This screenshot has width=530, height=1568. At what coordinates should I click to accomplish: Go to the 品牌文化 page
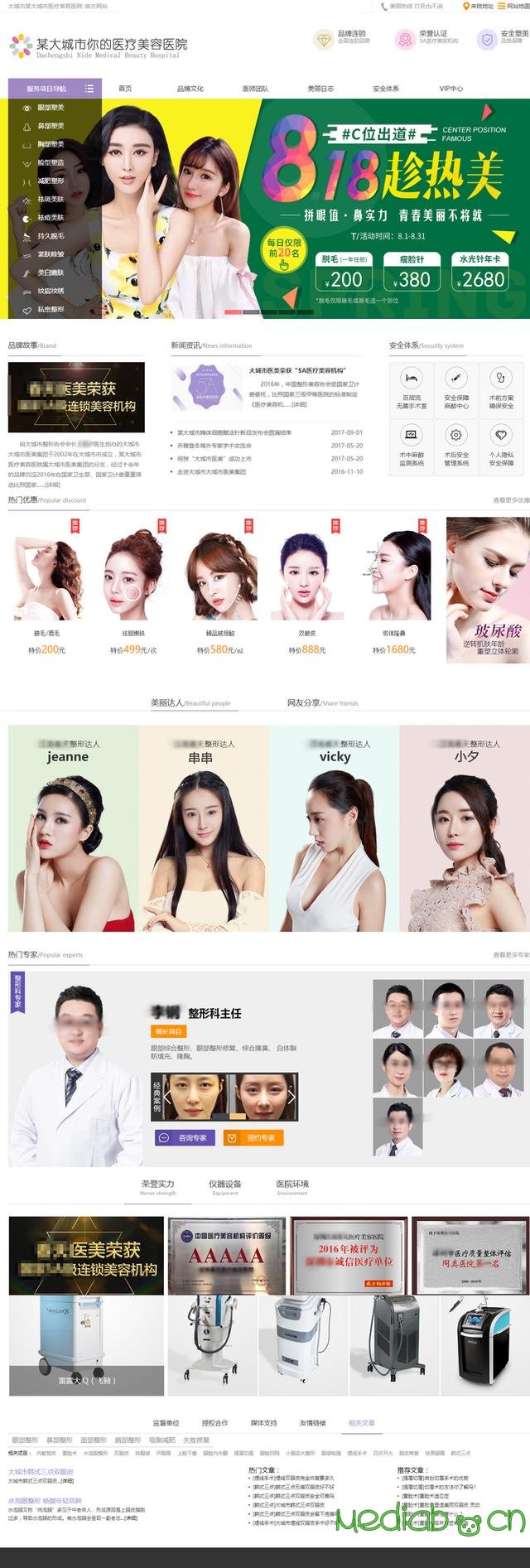point(190,89)
